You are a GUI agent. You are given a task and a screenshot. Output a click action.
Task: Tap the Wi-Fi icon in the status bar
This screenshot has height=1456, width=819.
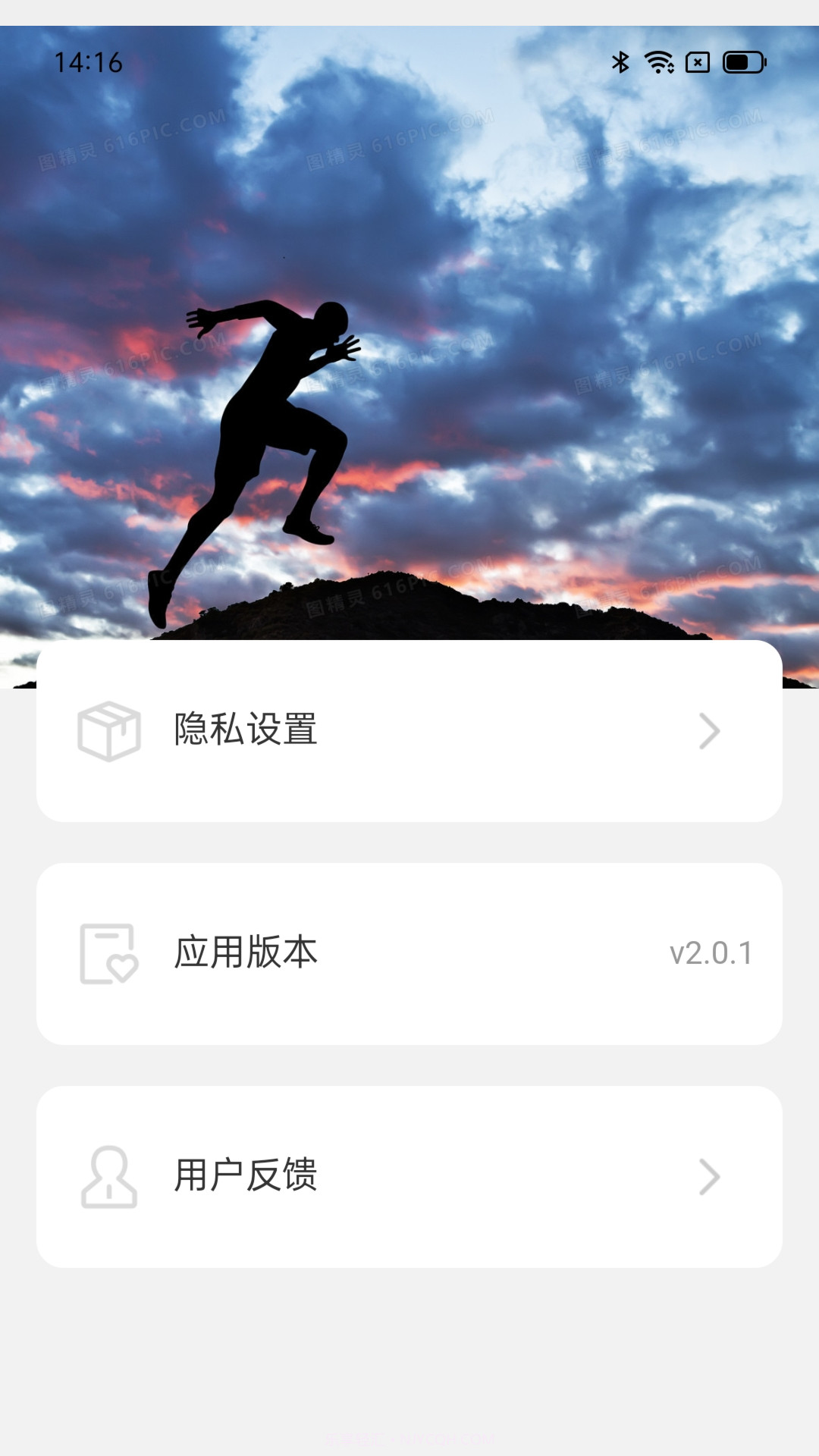(658, 64)
